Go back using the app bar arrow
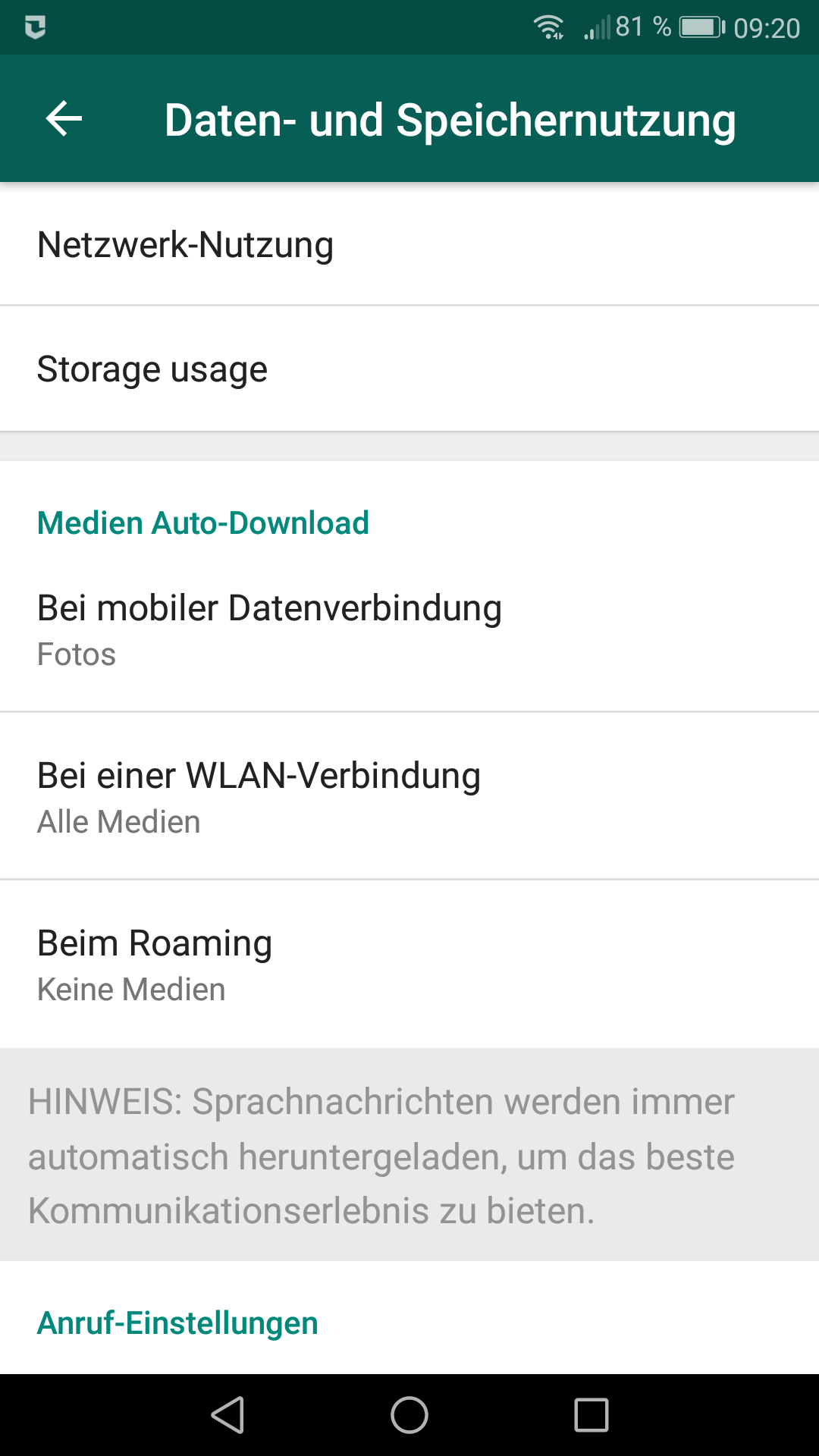 click(64, 119)
